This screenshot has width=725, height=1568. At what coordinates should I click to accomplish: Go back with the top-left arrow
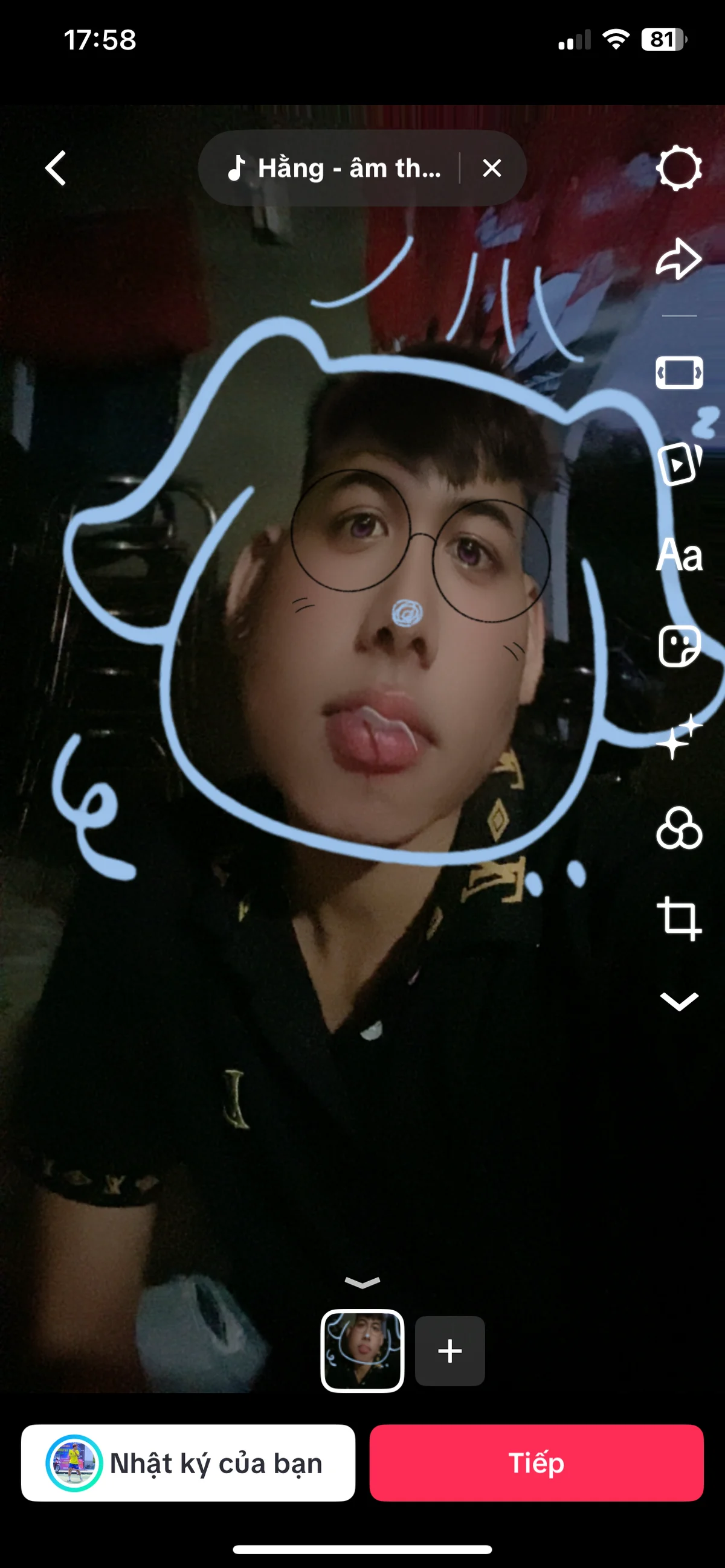[x=56, y=168]
